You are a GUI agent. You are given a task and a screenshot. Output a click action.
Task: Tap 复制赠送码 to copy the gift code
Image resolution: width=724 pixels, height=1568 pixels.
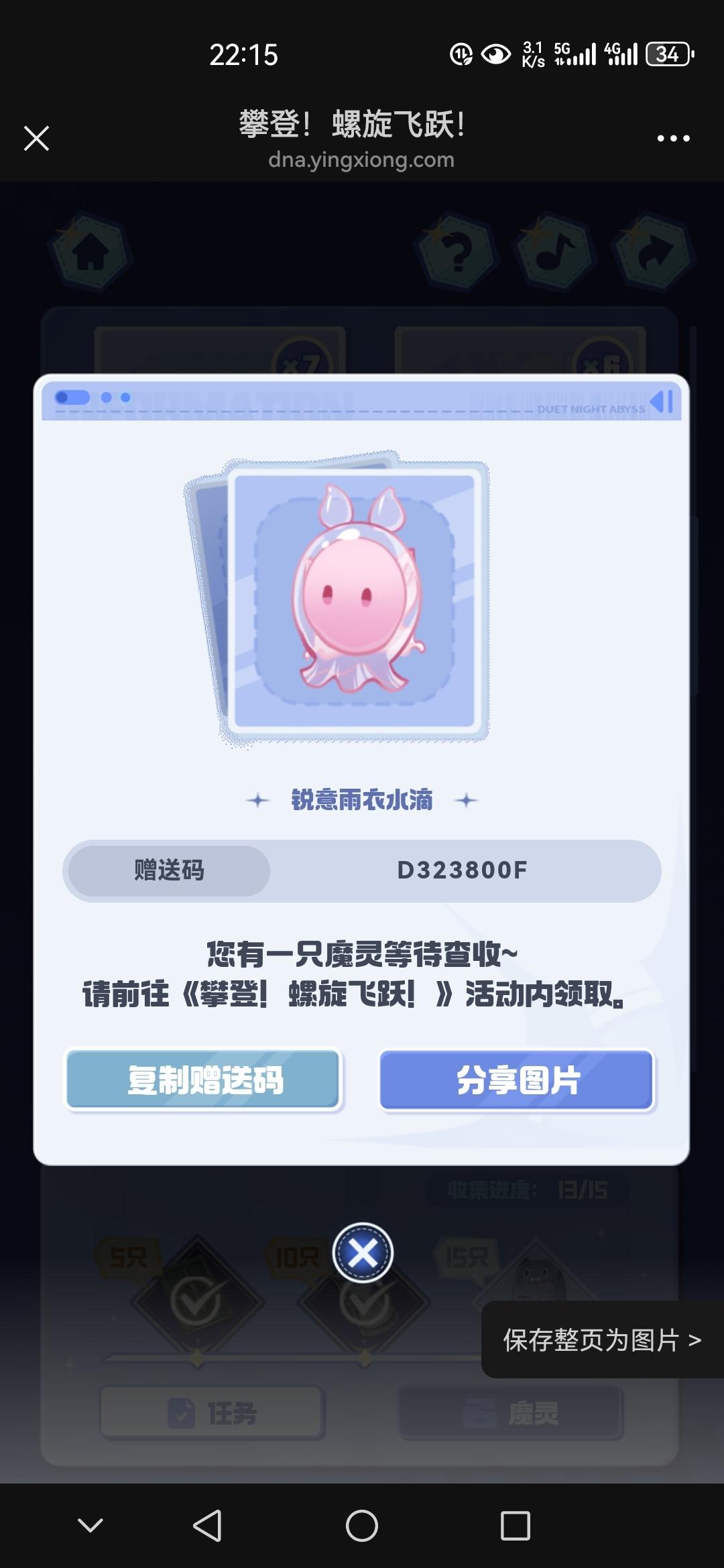[204, 1080]
